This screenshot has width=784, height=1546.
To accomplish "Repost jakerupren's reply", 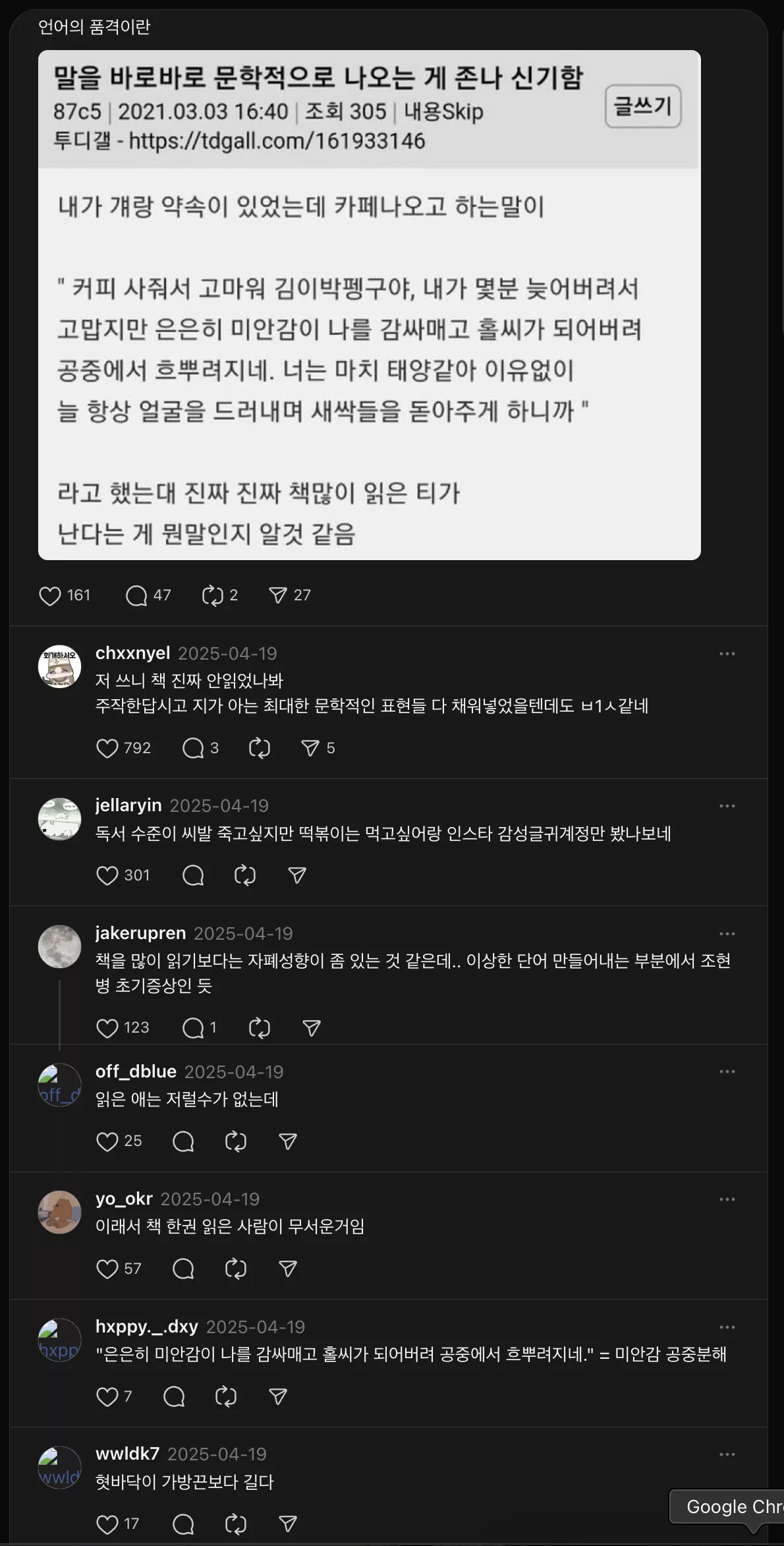I will [260, 1028].
